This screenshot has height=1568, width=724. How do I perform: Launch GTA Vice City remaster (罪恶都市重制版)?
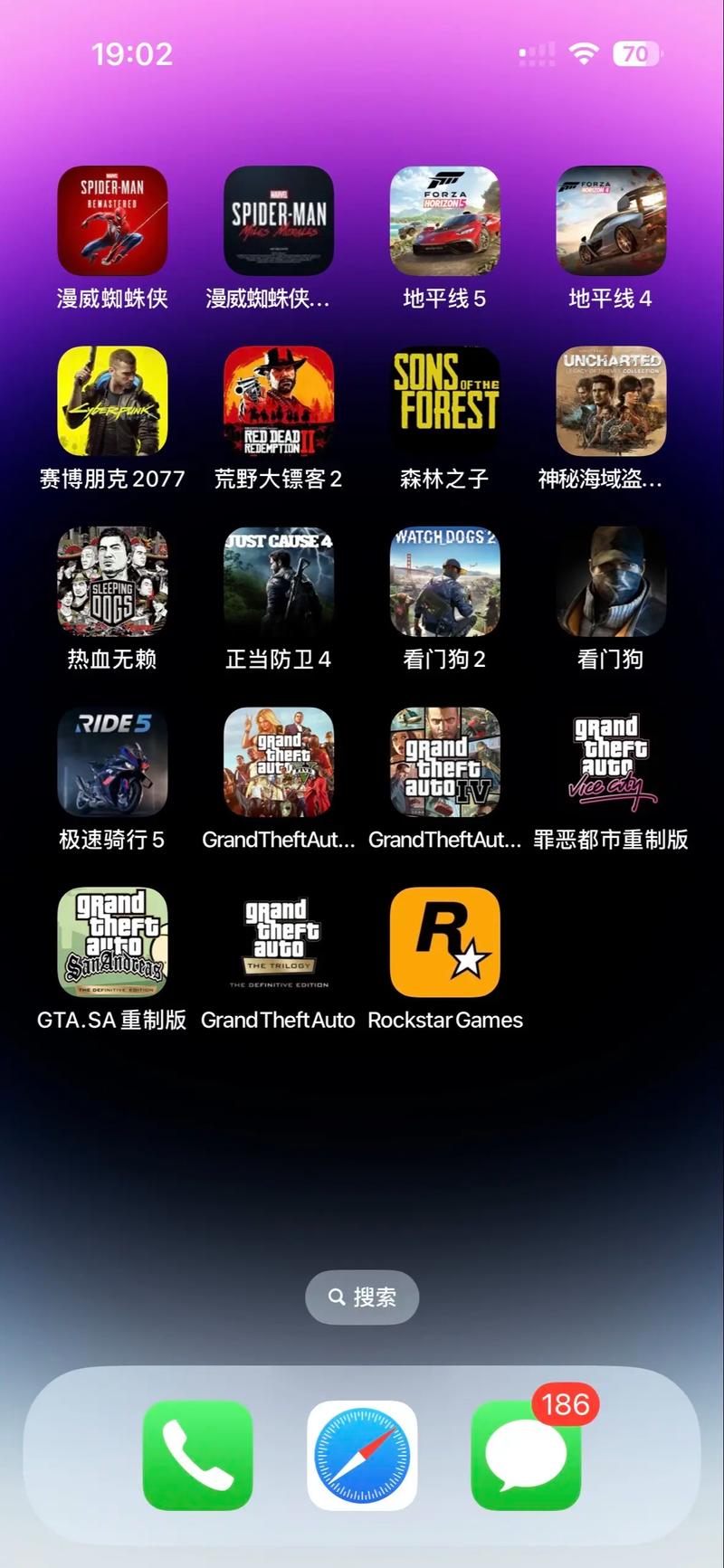(611, 761)
